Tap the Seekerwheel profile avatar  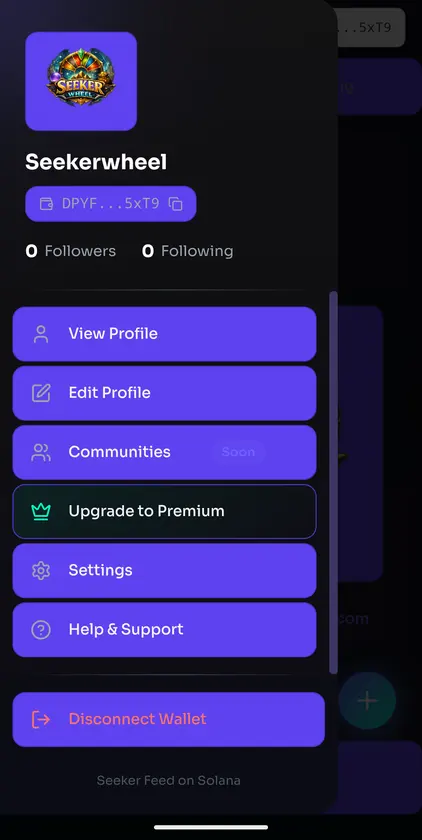(81, 81)
